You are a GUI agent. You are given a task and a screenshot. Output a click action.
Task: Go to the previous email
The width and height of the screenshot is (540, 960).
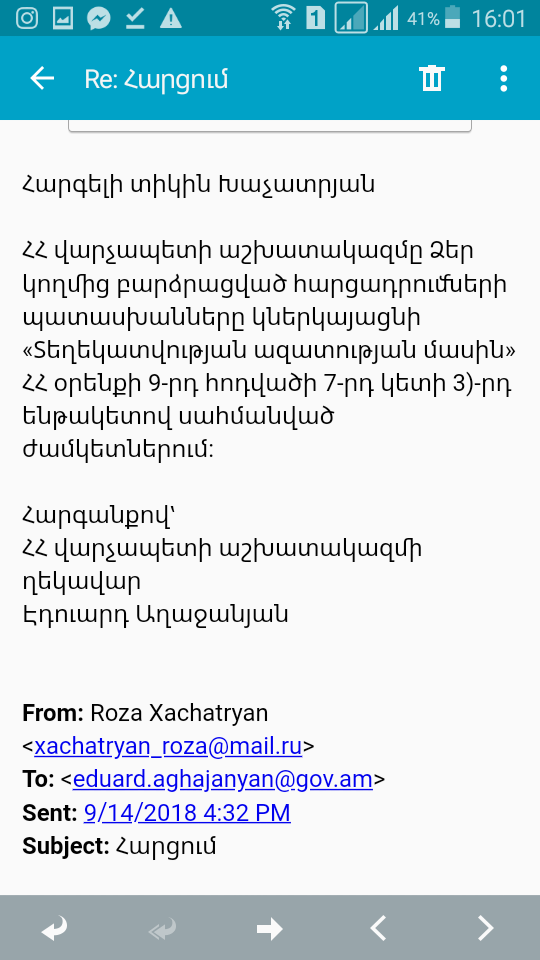pyautogui.click(x=378, y=928)
